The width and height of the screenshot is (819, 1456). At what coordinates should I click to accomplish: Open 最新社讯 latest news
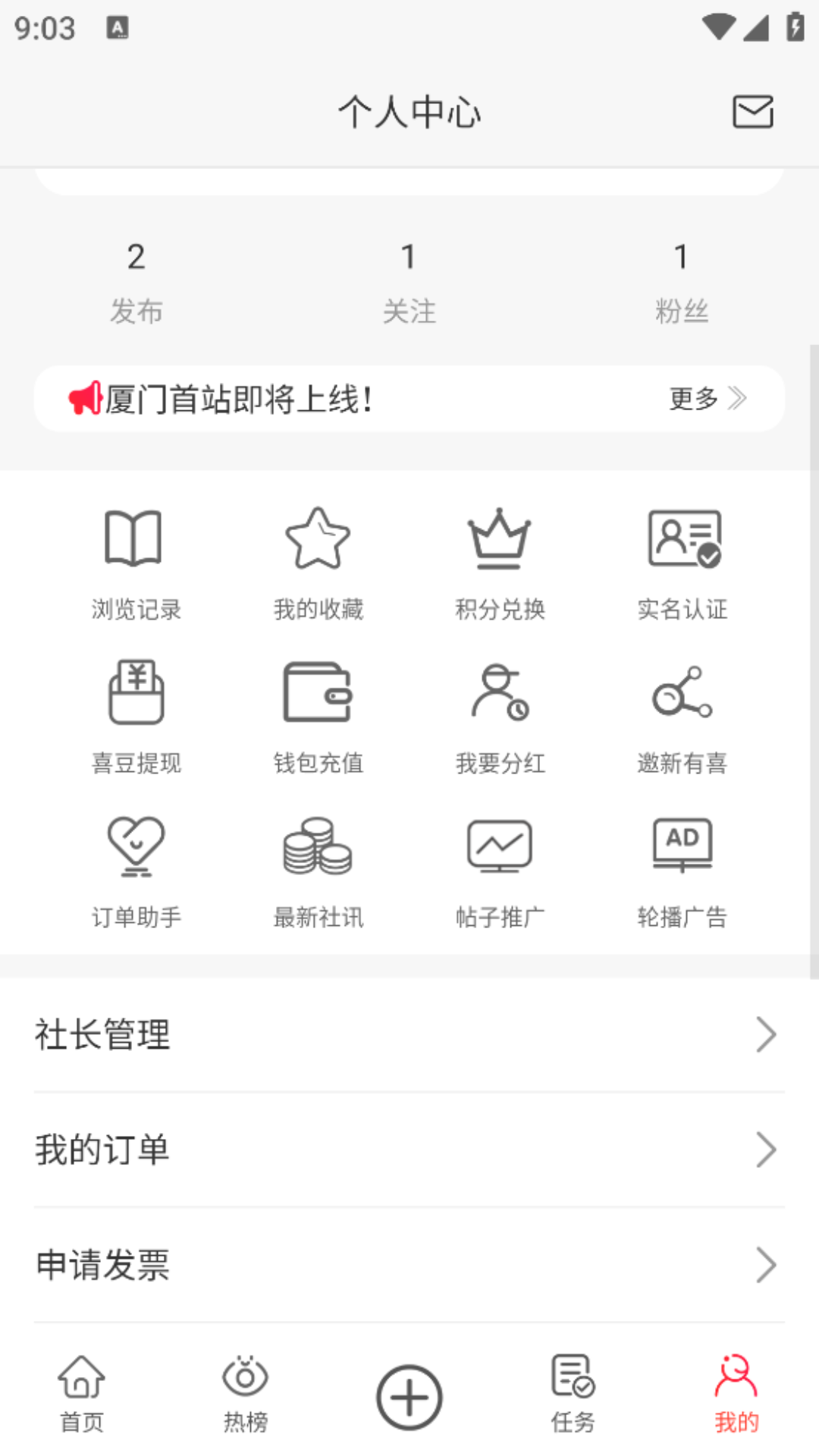(x=318, y=871)
